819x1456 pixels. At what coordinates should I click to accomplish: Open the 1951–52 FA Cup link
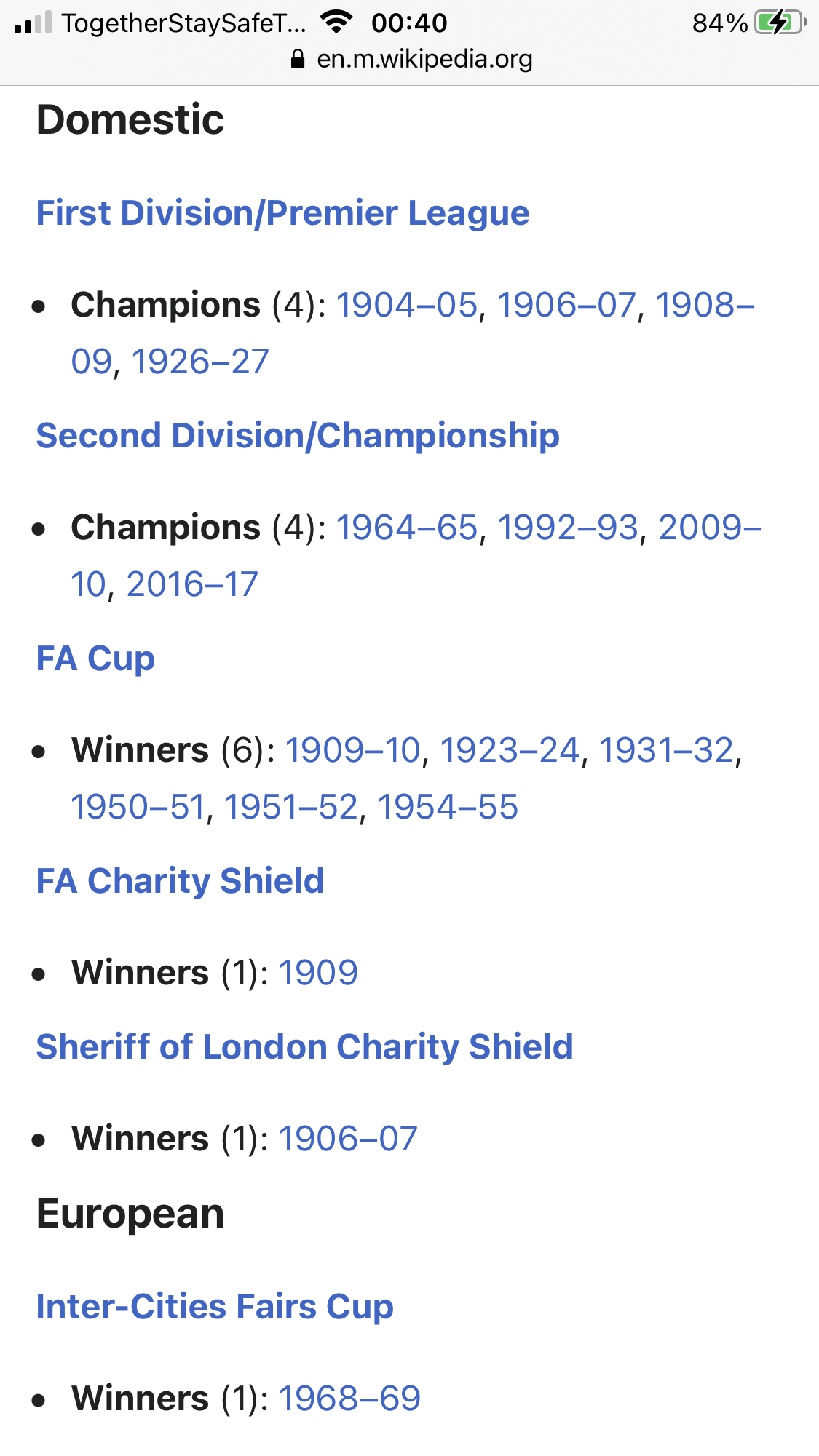tap(291, 807)
